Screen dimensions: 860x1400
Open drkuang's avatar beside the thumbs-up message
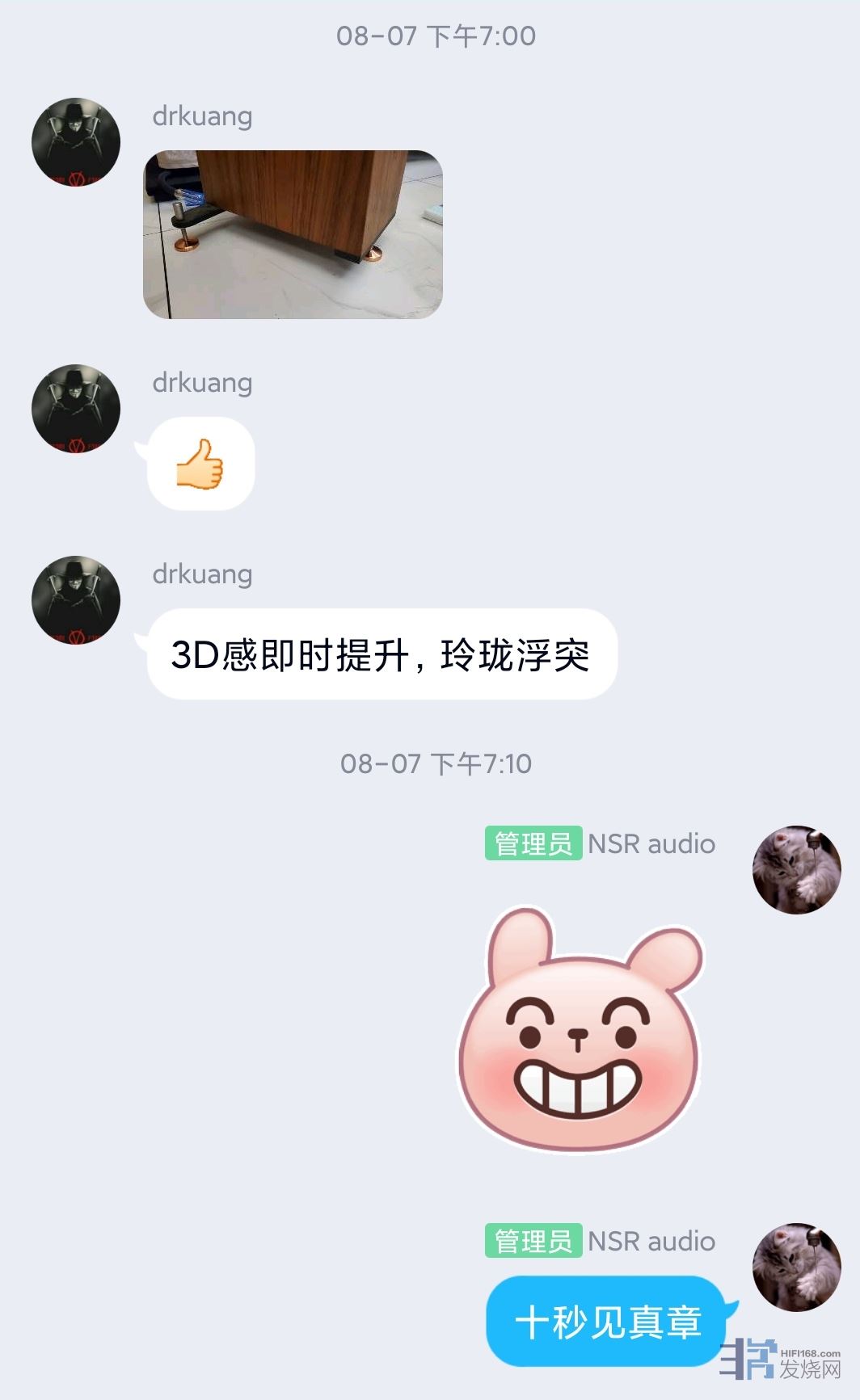pos(76,409)
